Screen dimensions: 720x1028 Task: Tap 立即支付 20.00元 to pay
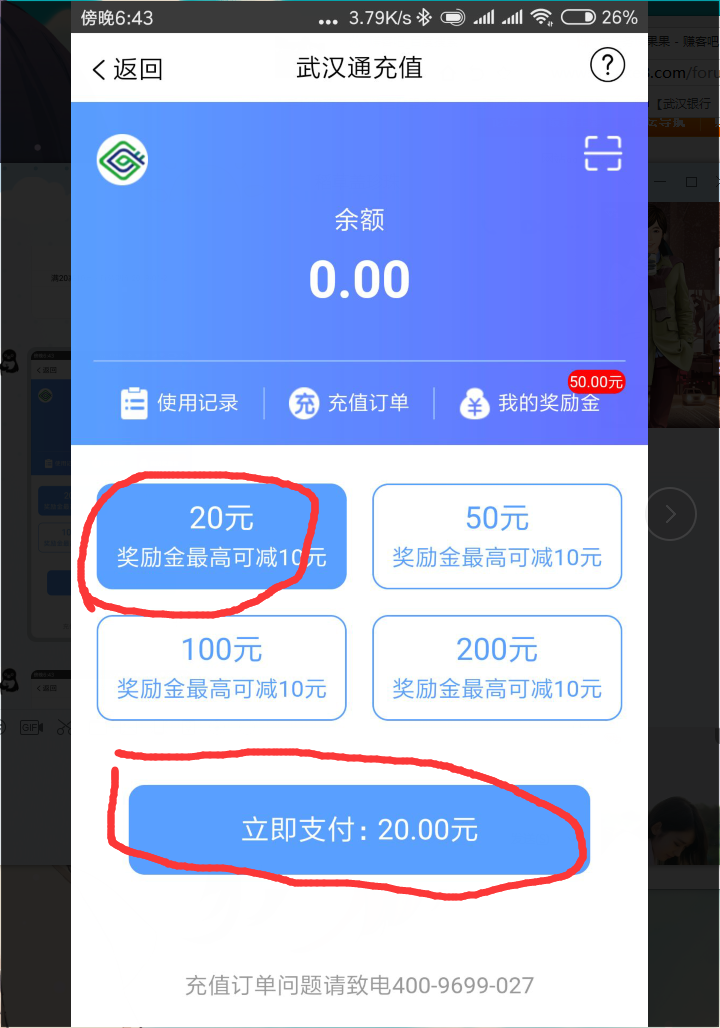click(359, 829)
